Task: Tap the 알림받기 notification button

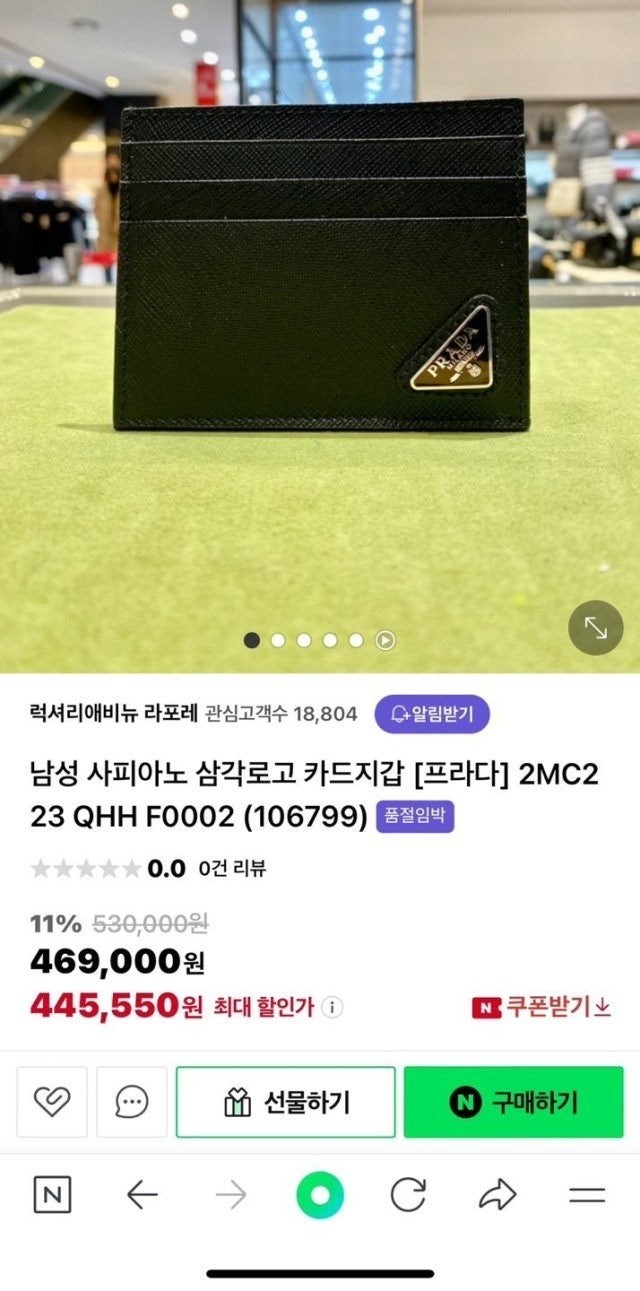Action: click(432, 713)
